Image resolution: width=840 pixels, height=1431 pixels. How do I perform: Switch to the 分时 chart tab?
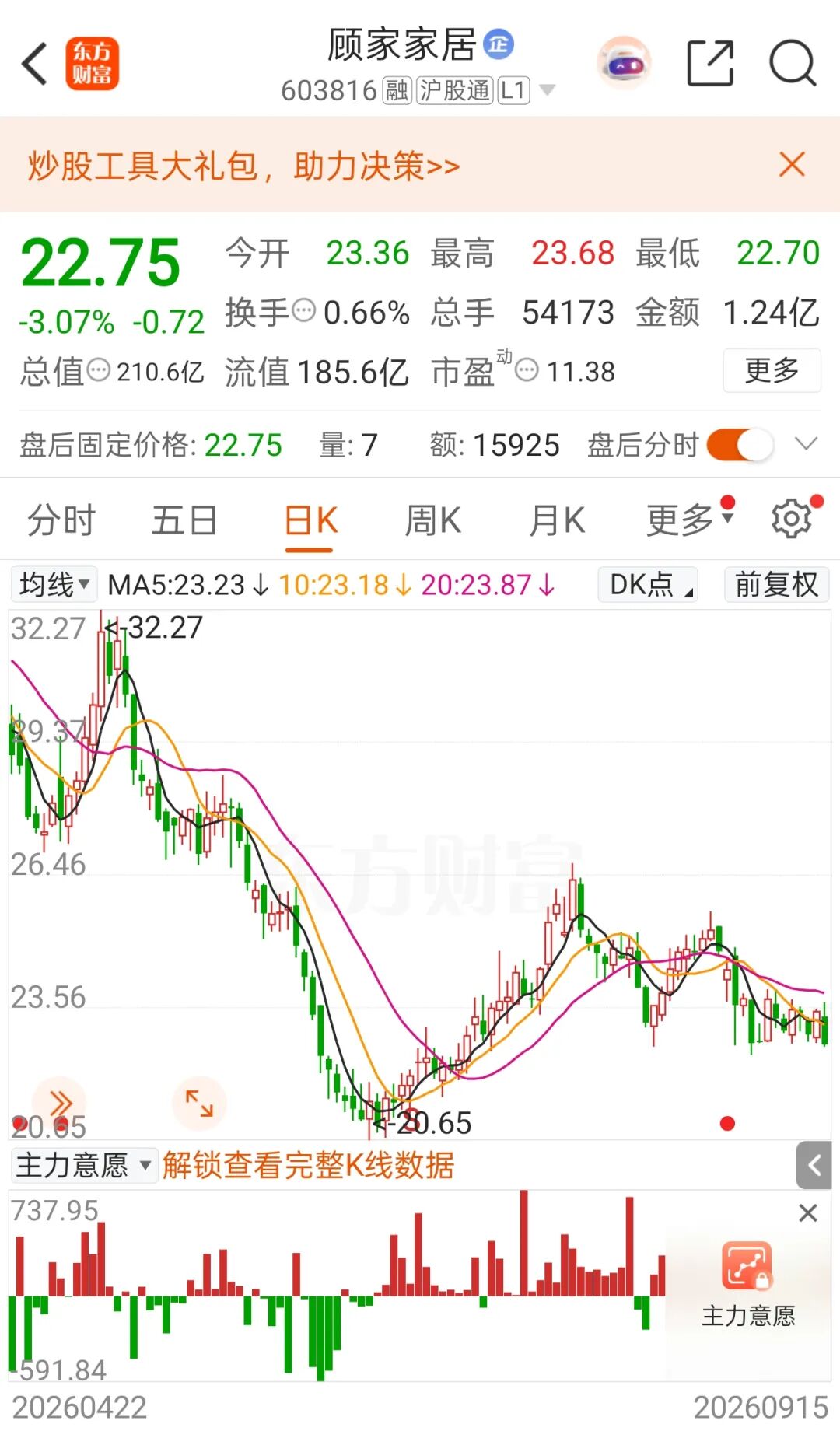[61, 520]
